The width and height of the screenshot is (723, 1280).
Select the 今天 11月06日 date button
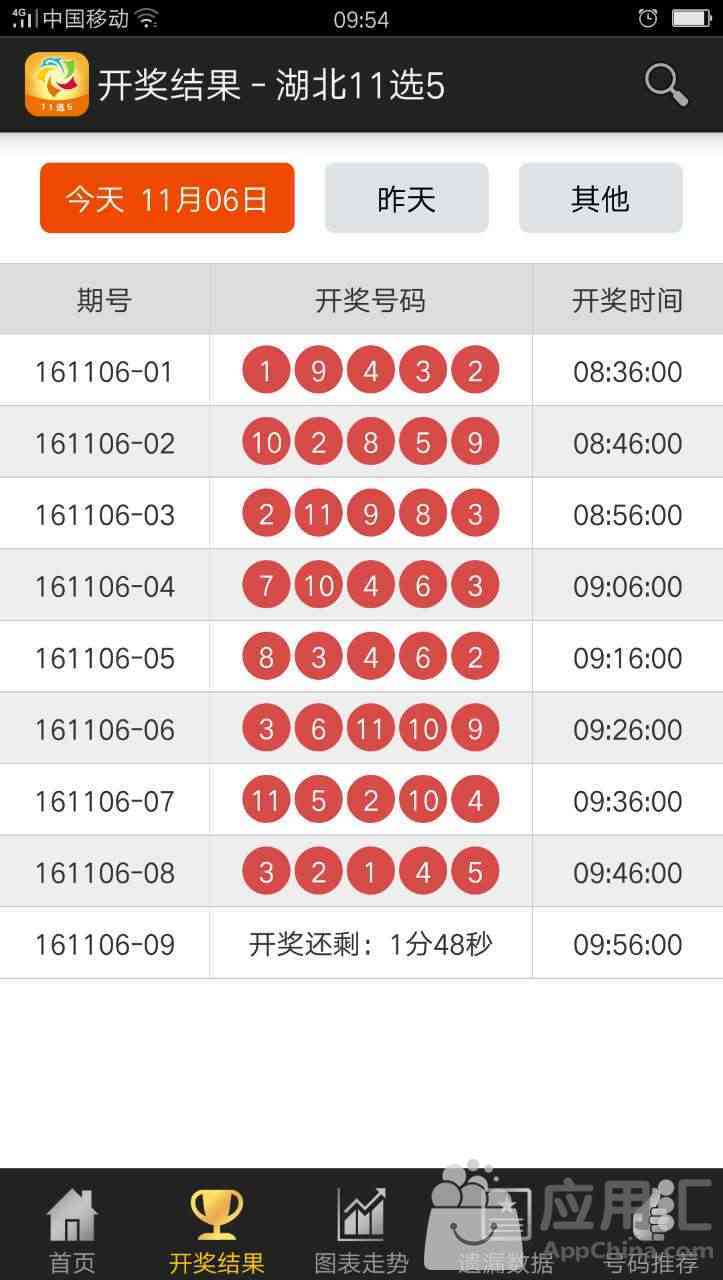click(167, 198)
